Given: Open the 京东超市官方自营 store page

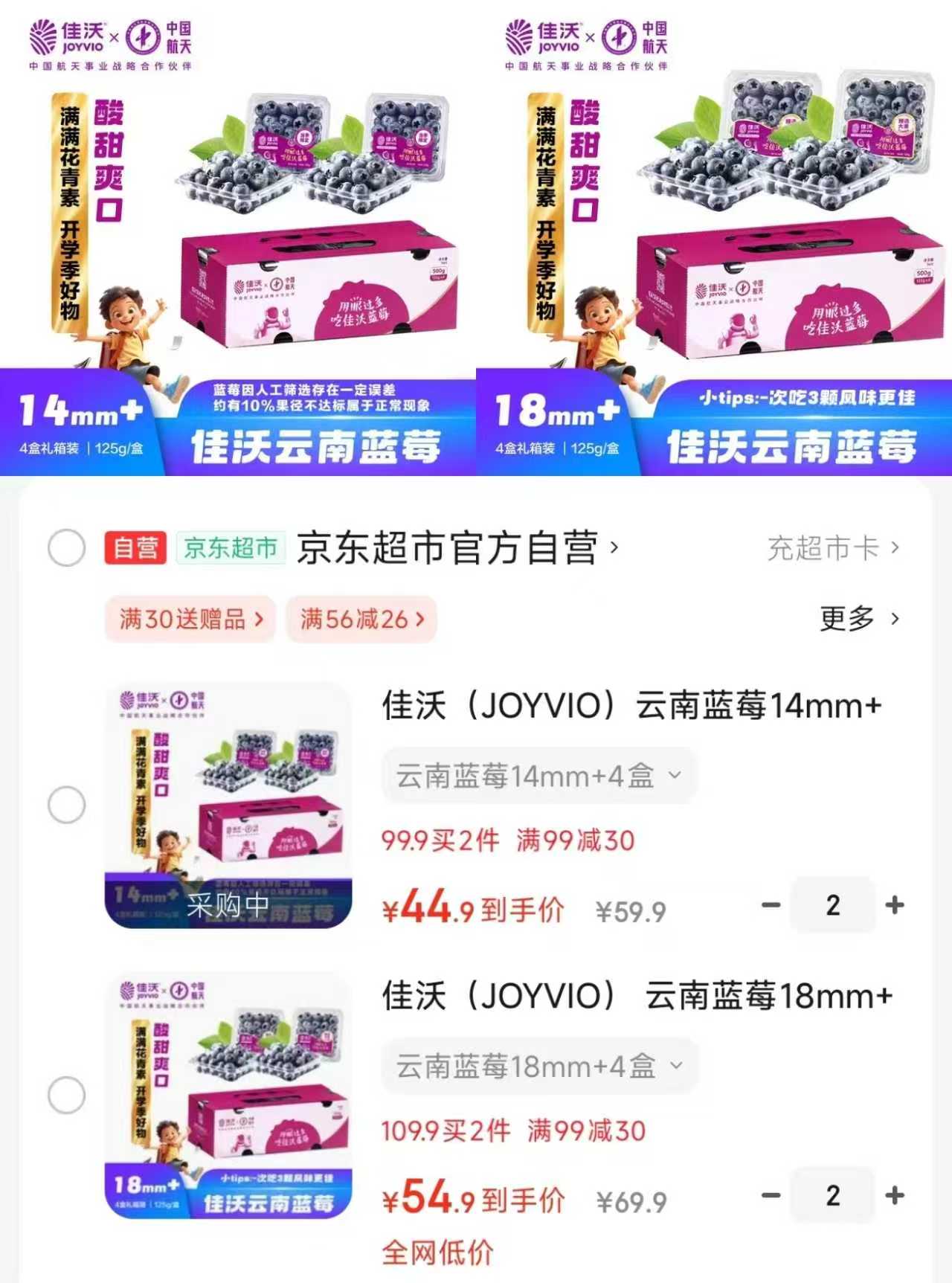Looking at the screenshot, I should 455,548.
